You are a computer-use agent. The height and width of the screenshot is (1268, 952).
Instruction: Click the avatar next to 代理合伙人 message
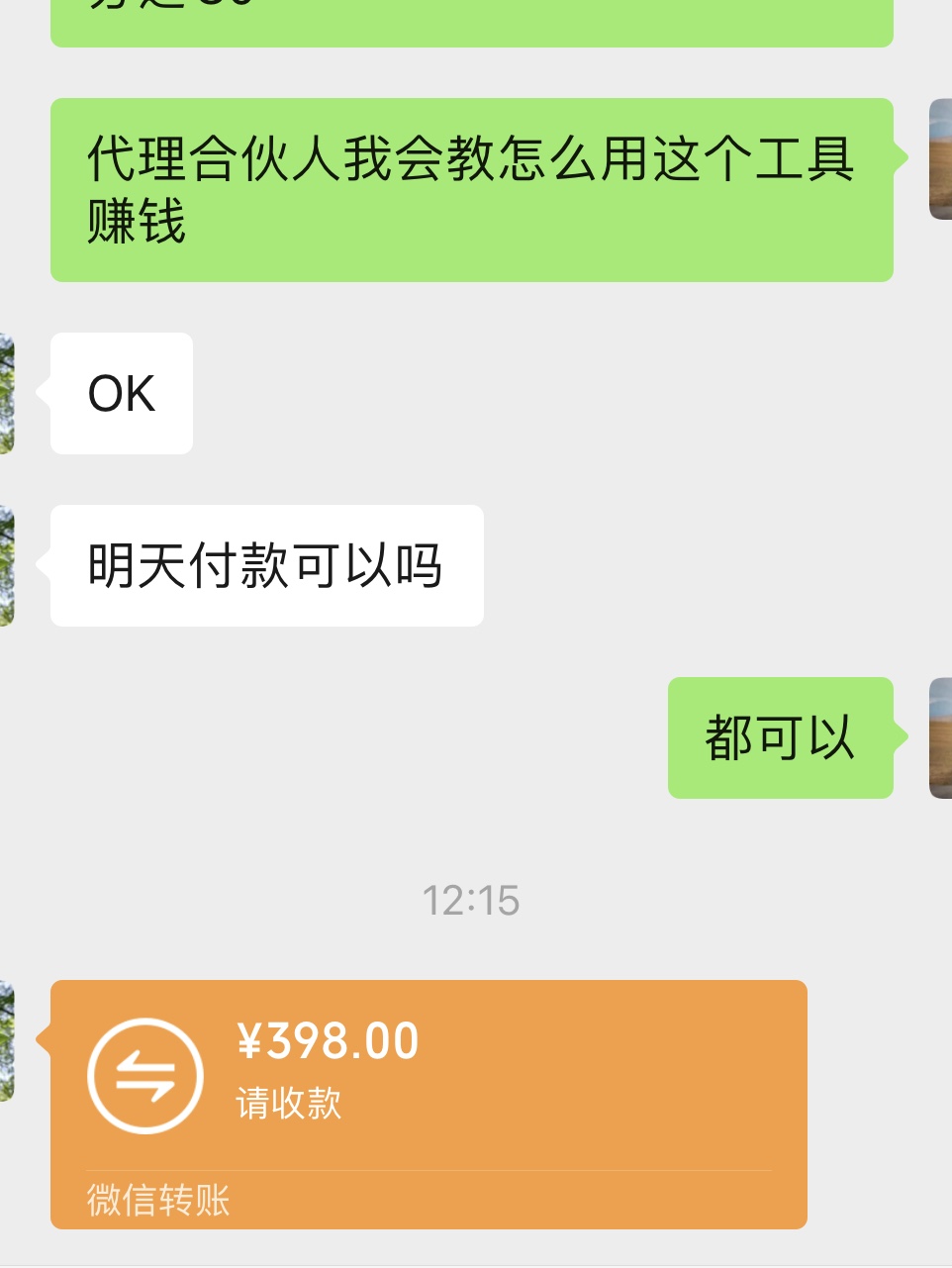[940, 158]
